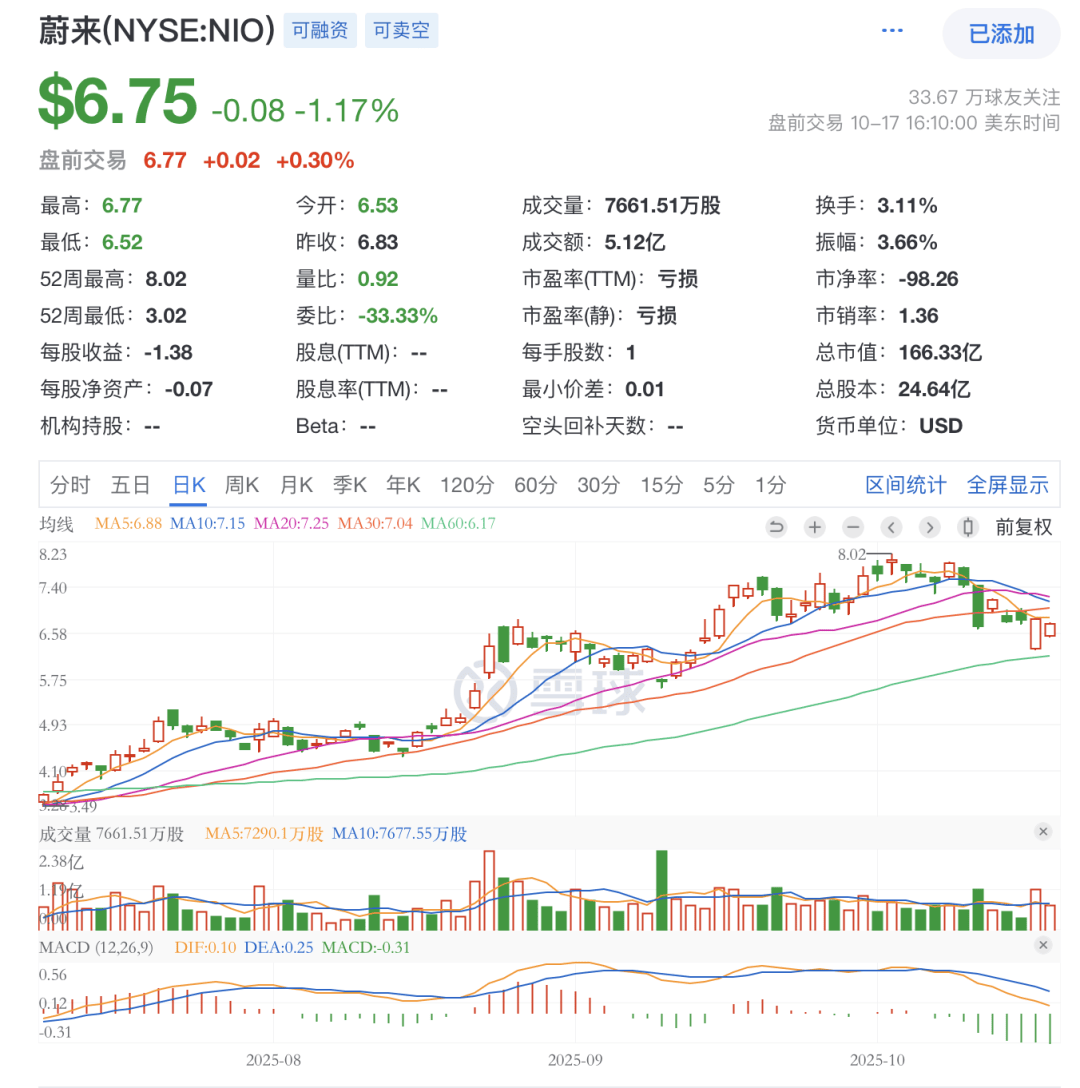
Task: Pan chart right using the right chevron icon
Action: 928,527
